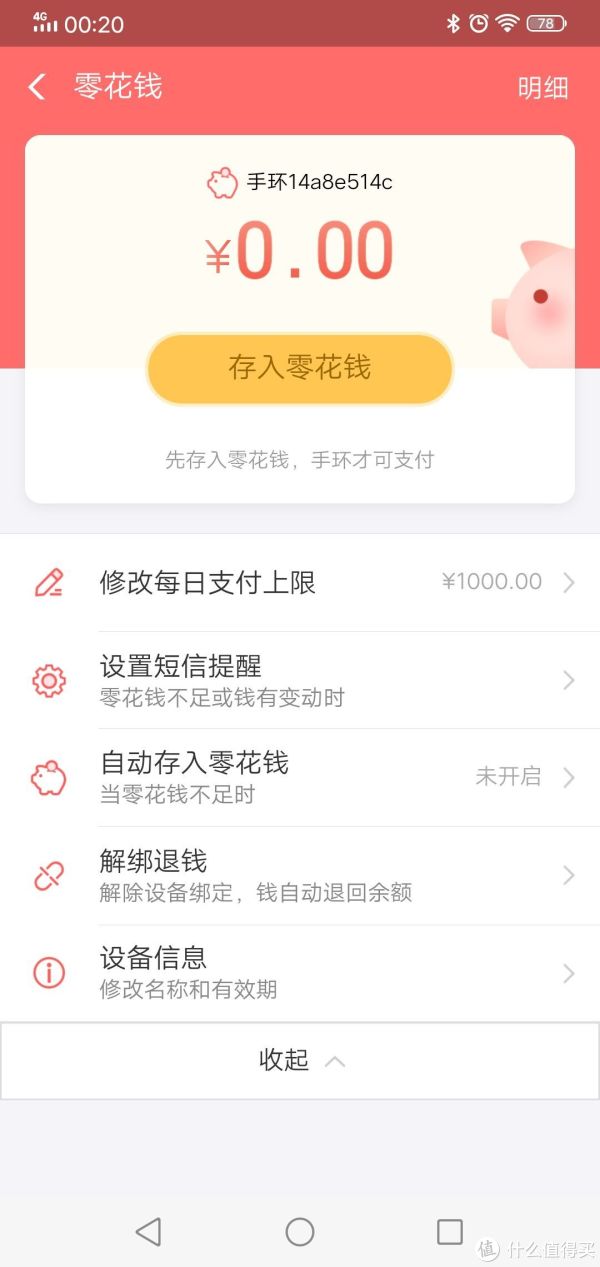
Task: Tap the system home button
Action: point(300,1231)
